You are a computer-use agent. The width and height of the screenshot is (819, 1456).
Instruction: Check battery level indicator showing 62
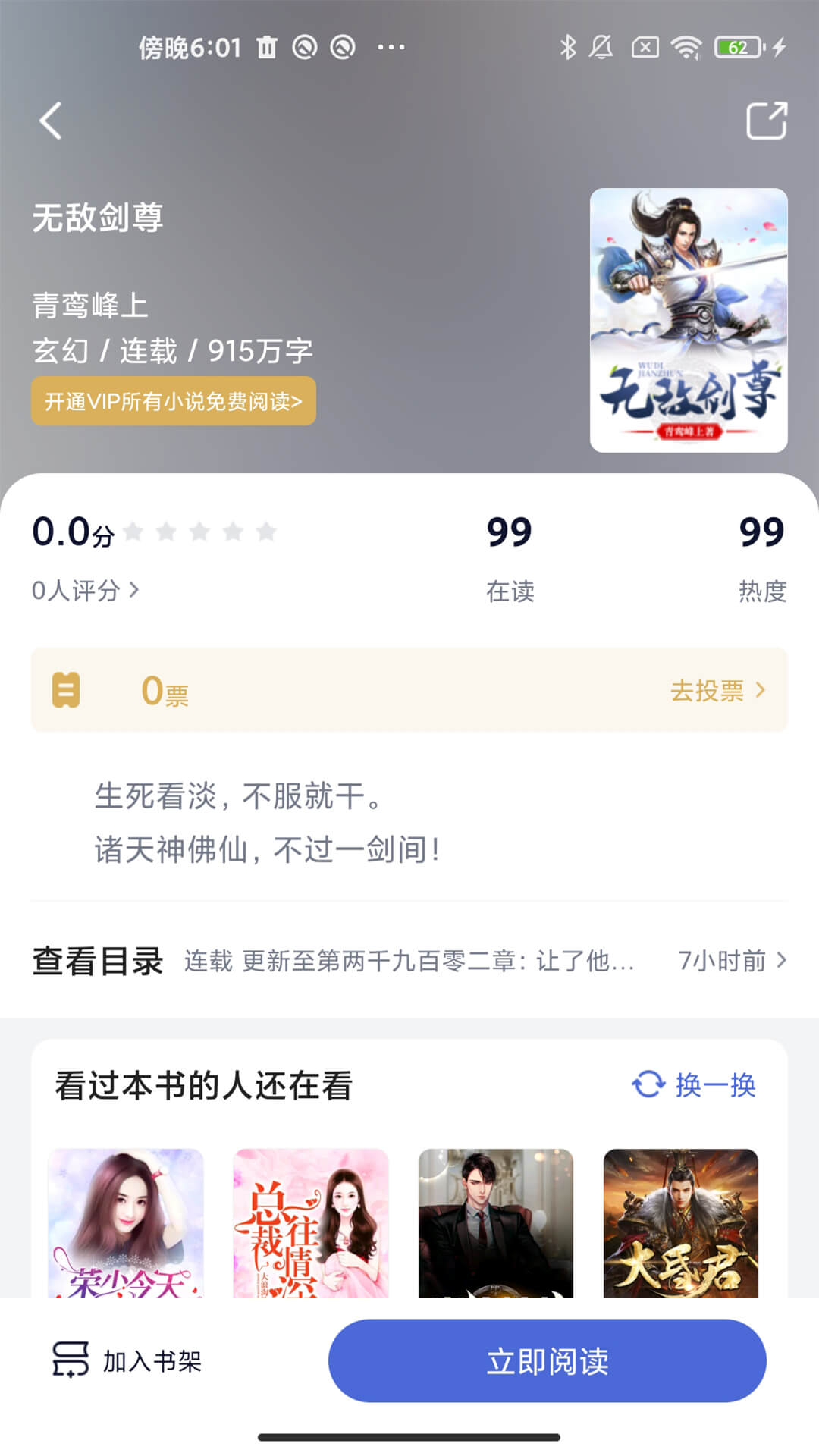(x=733, y=47)
